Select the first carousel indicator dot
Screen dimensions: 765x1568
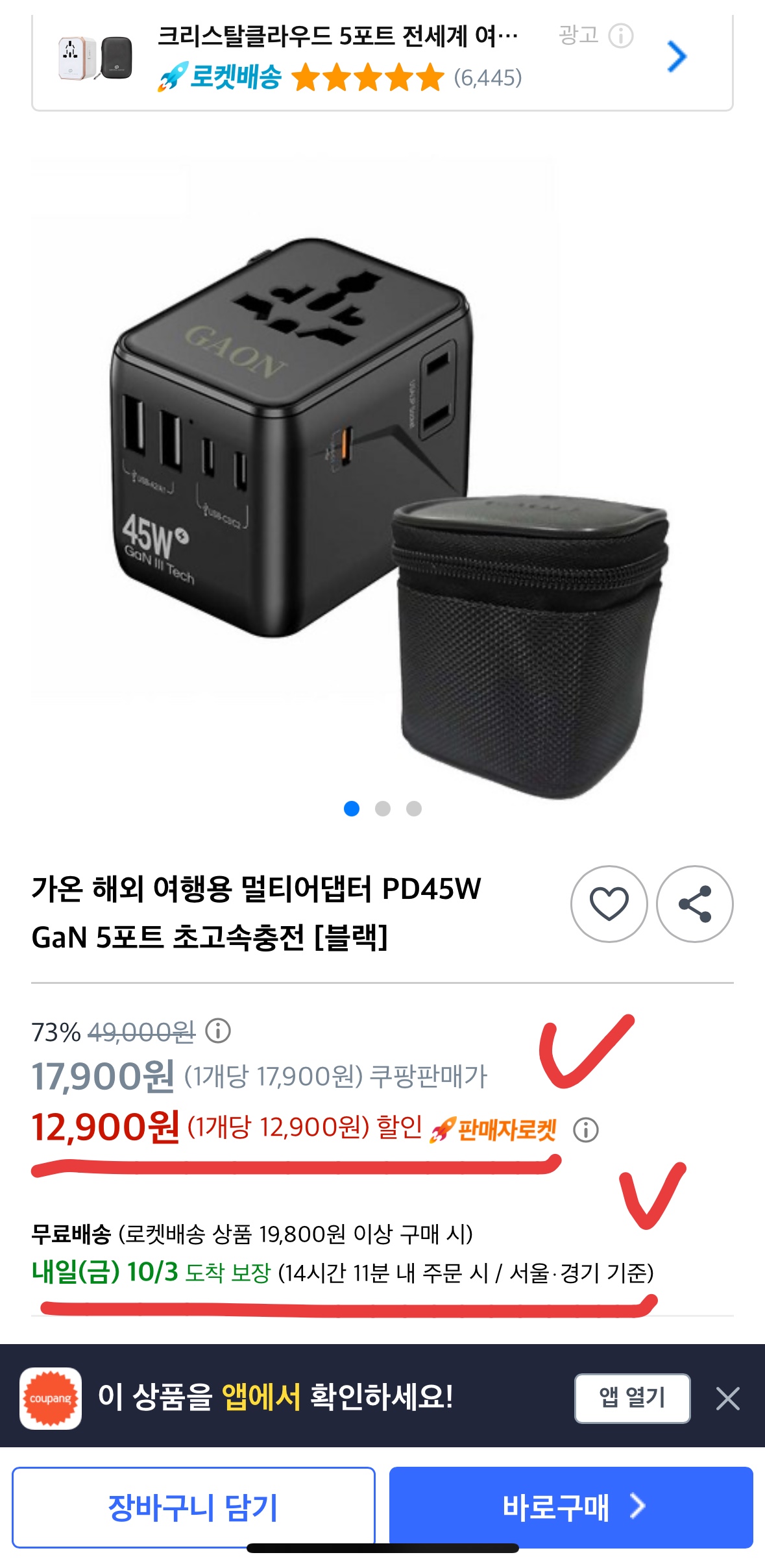pos(353,807)
